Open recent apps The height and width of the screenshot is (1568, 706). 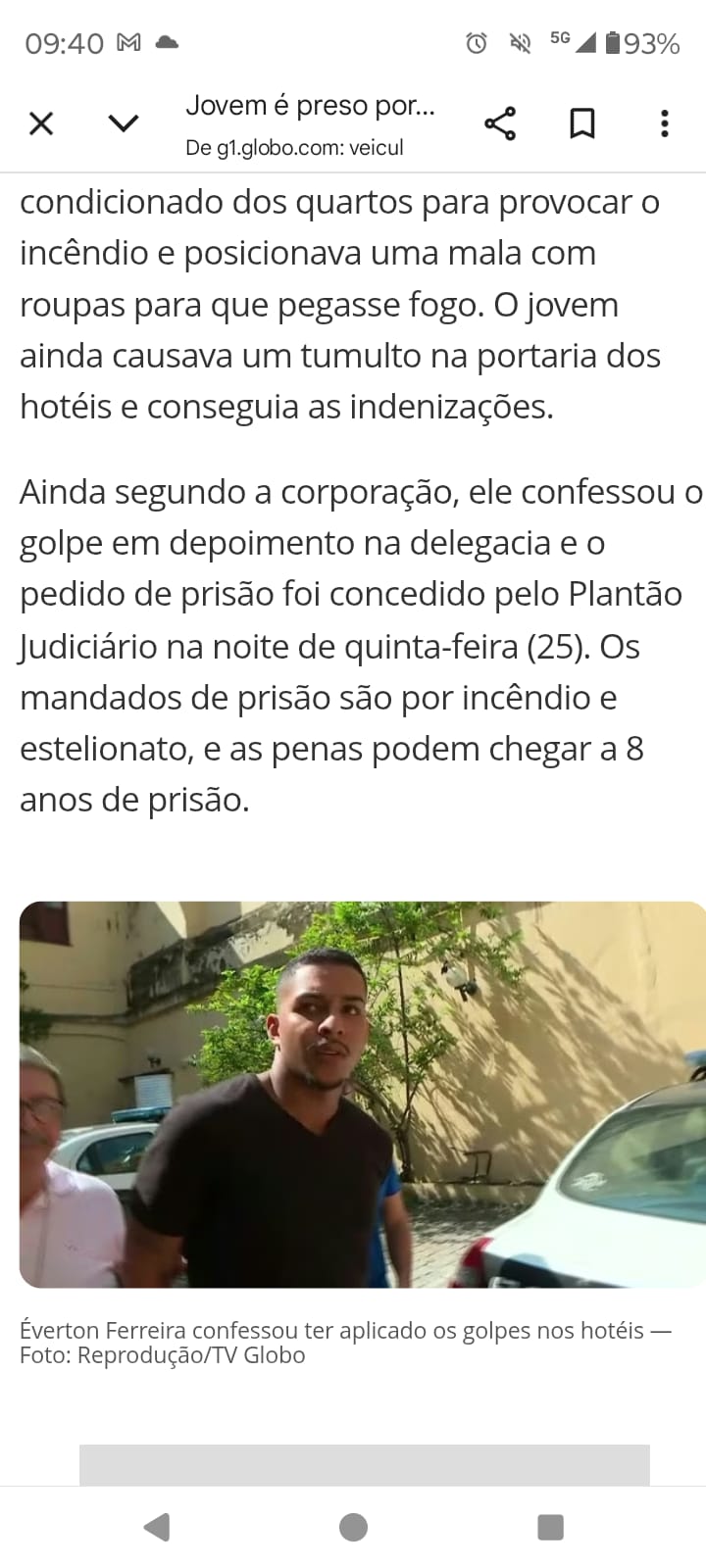pyautogui.click(x=550, y=1527)
